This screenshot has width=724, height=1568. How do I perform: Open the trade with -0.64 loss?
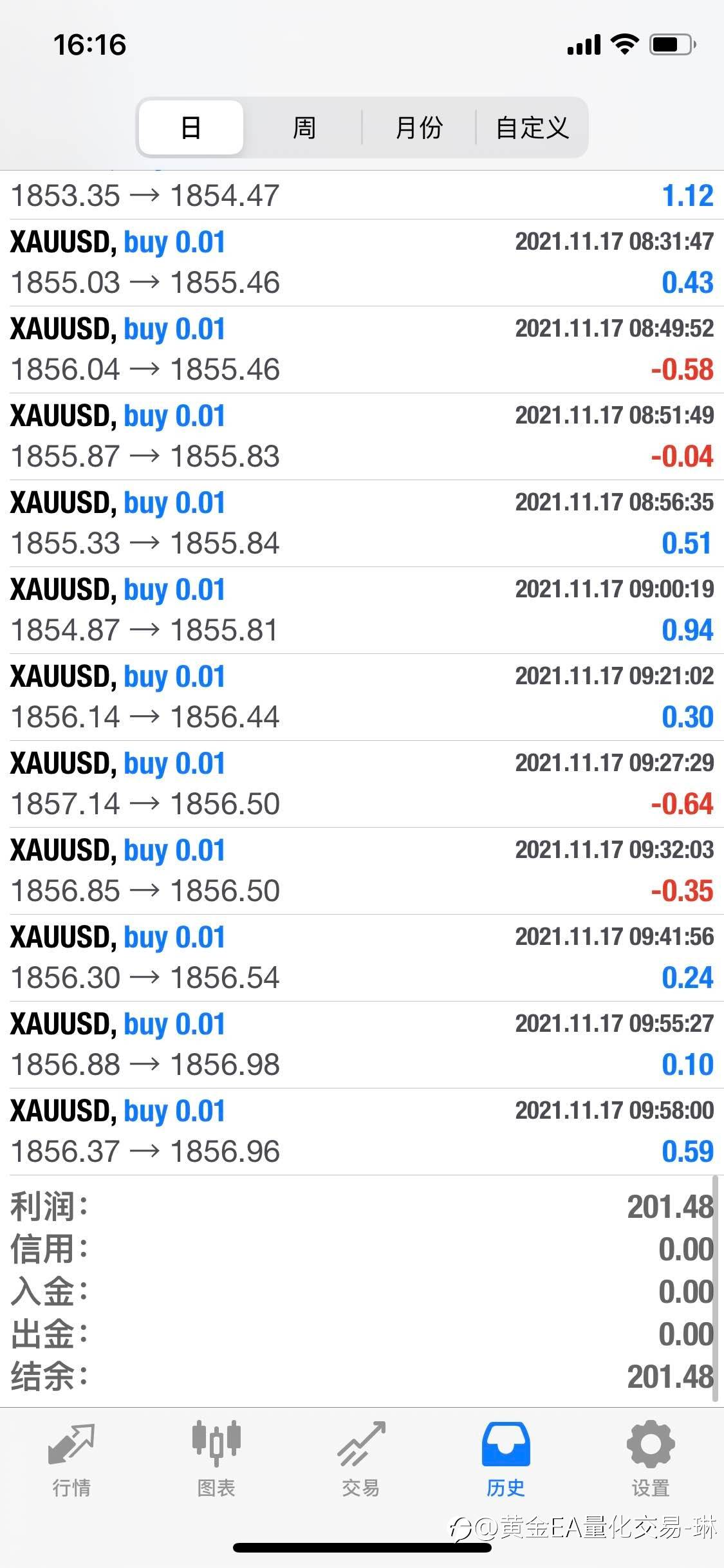click(x=362, y=784)
